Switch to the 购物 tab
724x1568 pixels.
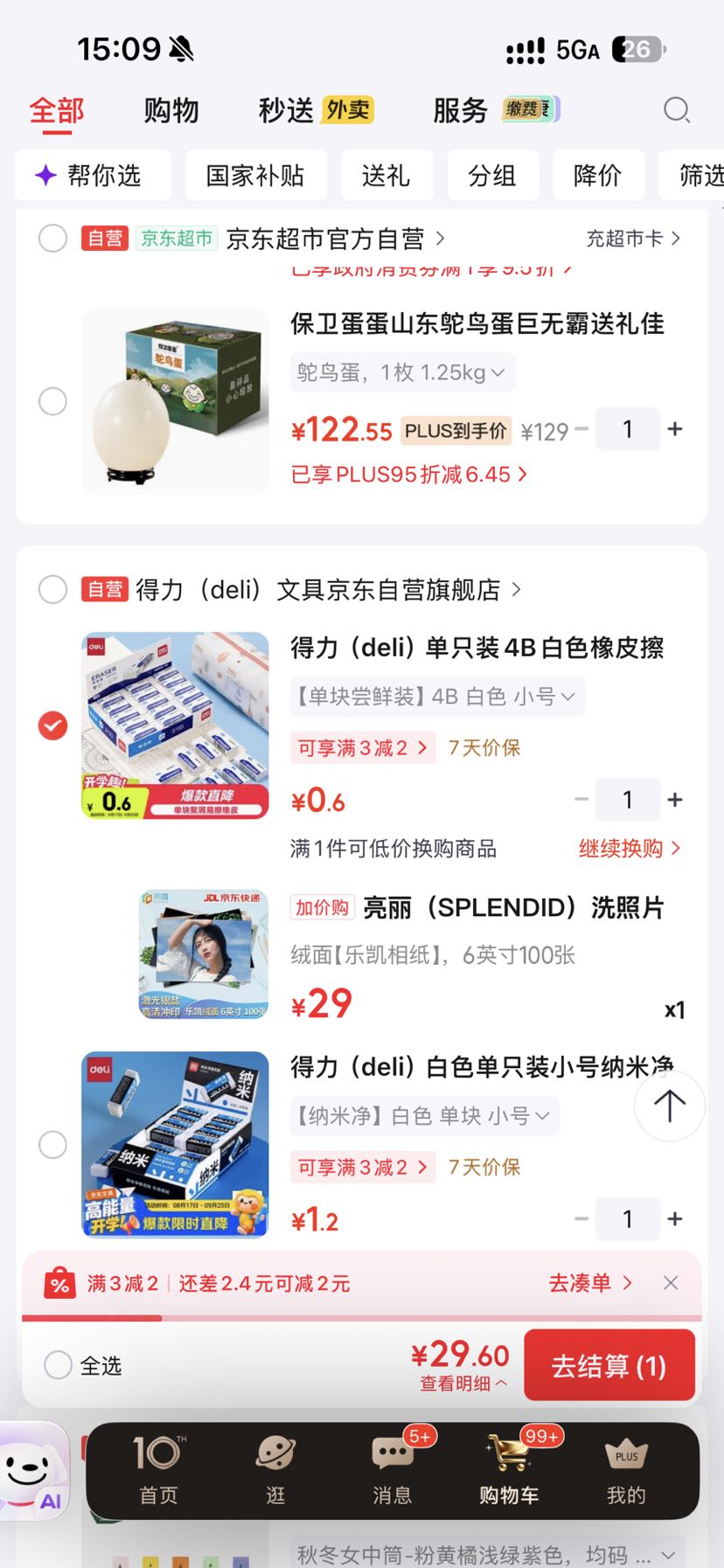171,111
